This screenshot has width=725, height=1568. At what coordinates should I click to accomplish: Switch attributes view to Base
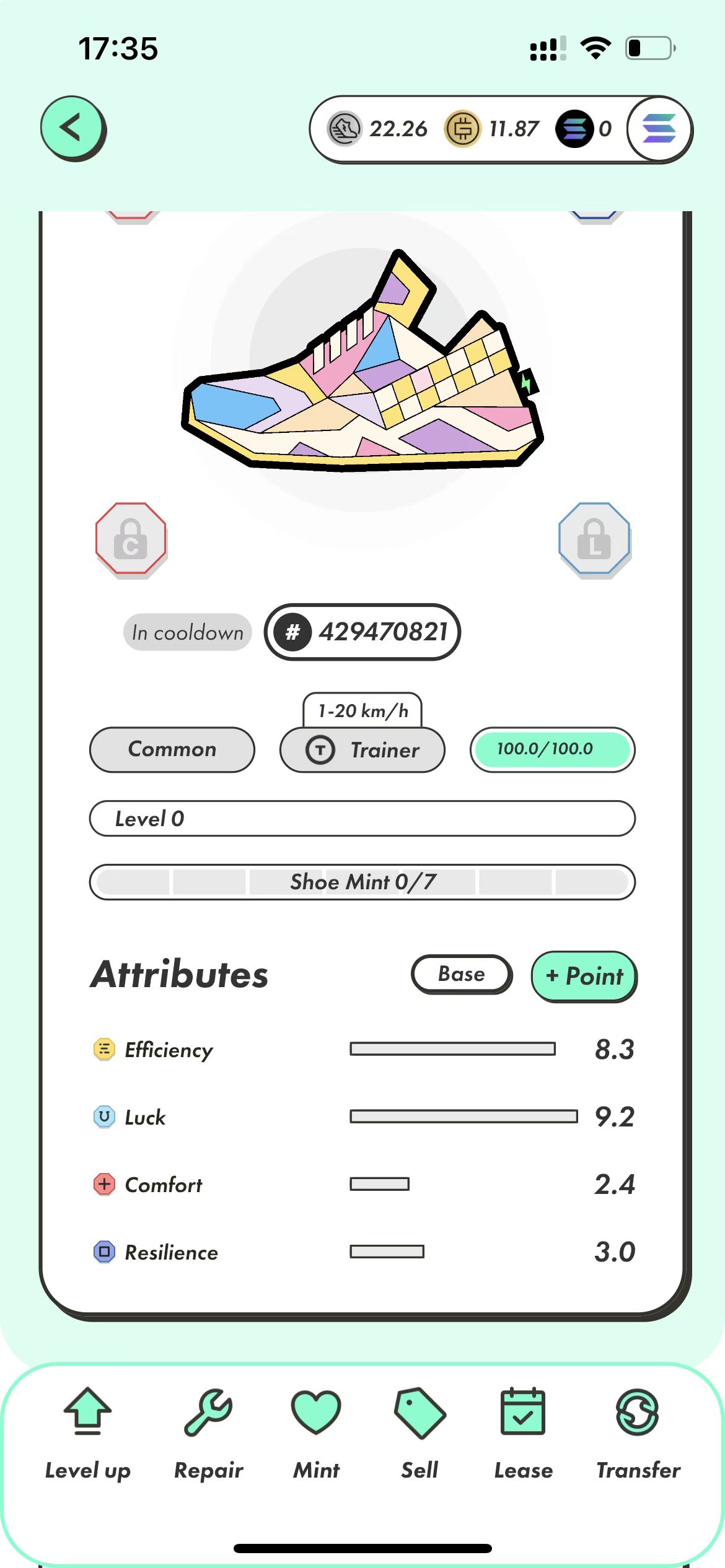pyautogui.click(x=461, y=975)
